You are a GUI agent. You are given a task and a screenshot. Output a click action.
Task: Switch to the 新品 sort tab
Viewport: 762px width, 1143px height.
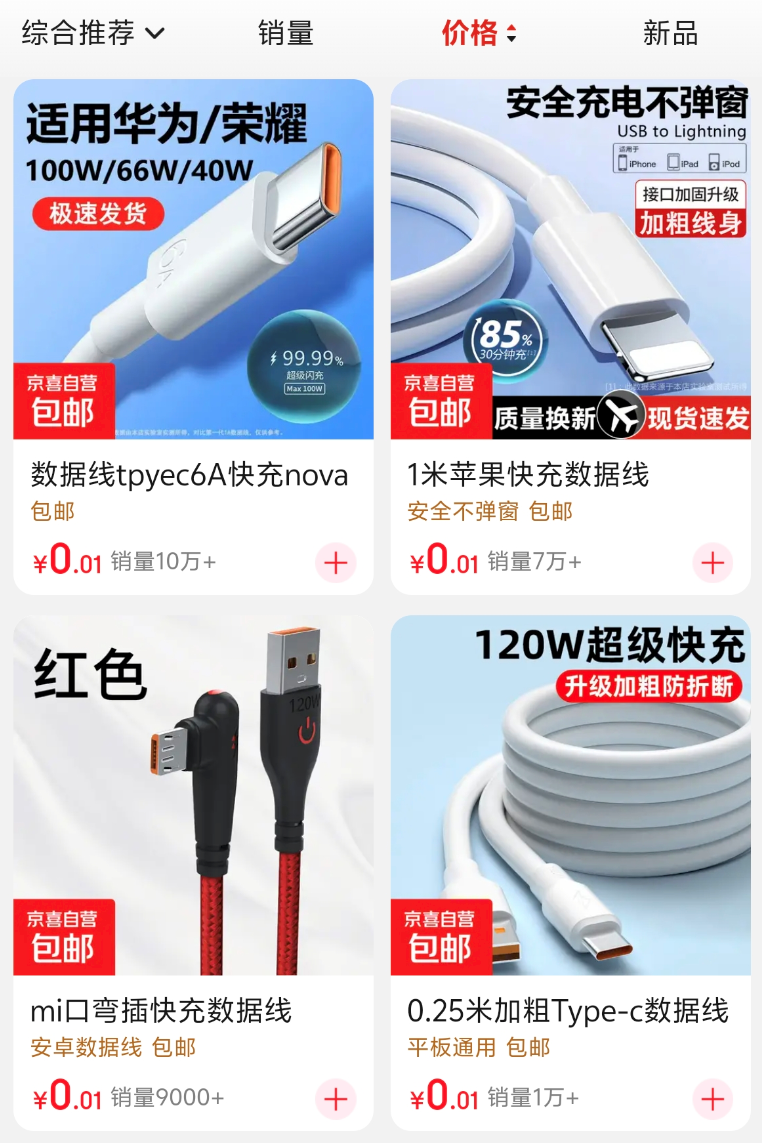(670, 33)
